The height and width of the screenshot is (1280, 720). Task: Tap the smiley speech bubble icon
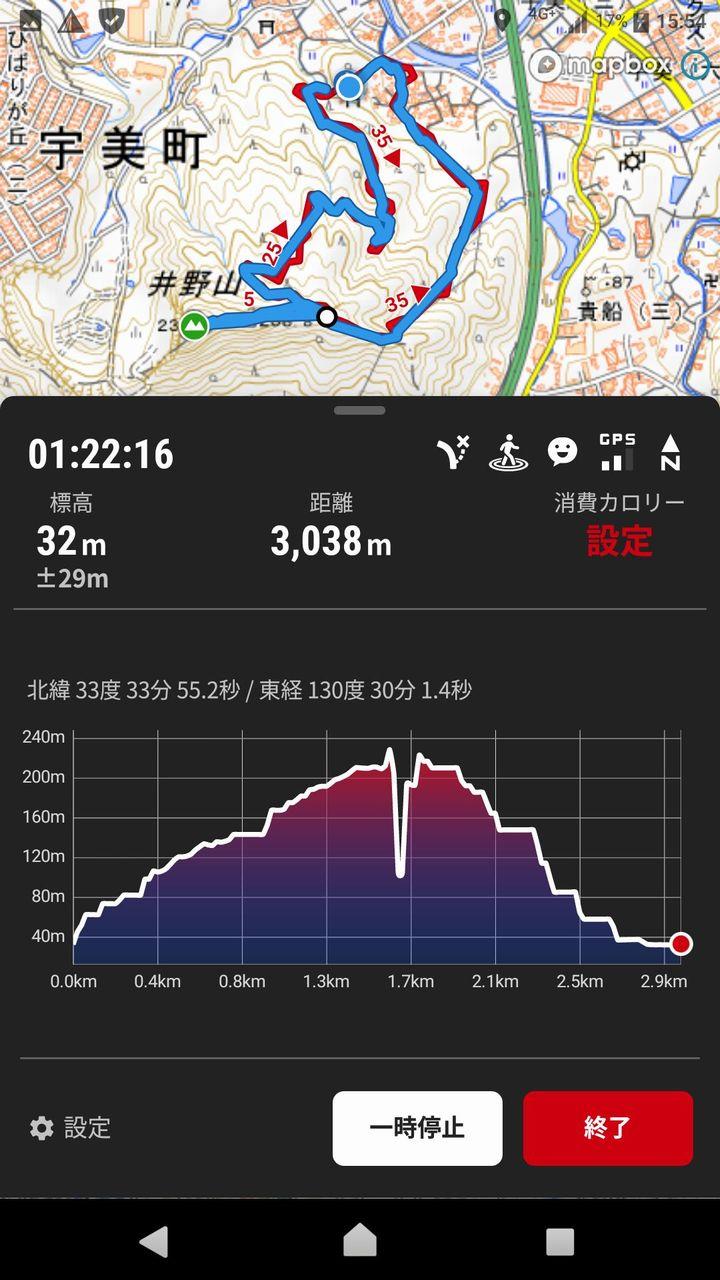563,452
